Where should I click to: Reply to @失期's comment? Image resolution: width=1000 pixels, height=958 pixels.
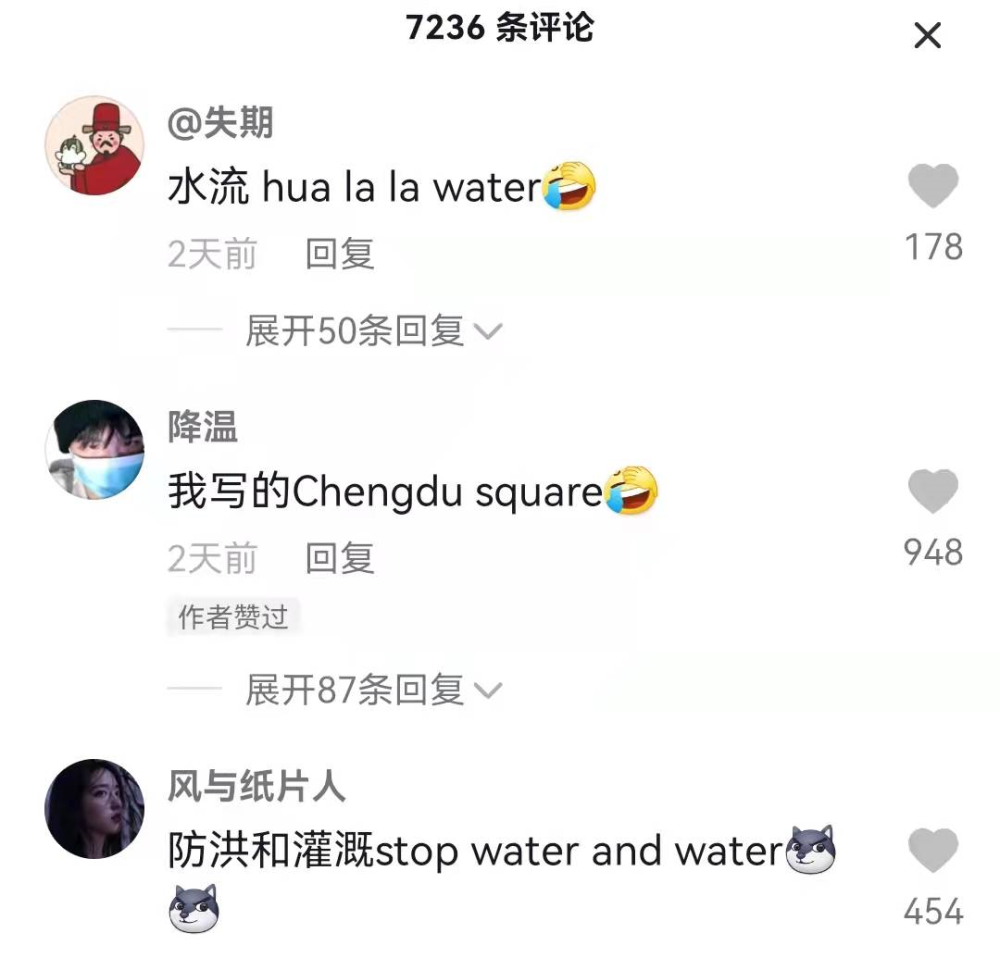(339, 254)
